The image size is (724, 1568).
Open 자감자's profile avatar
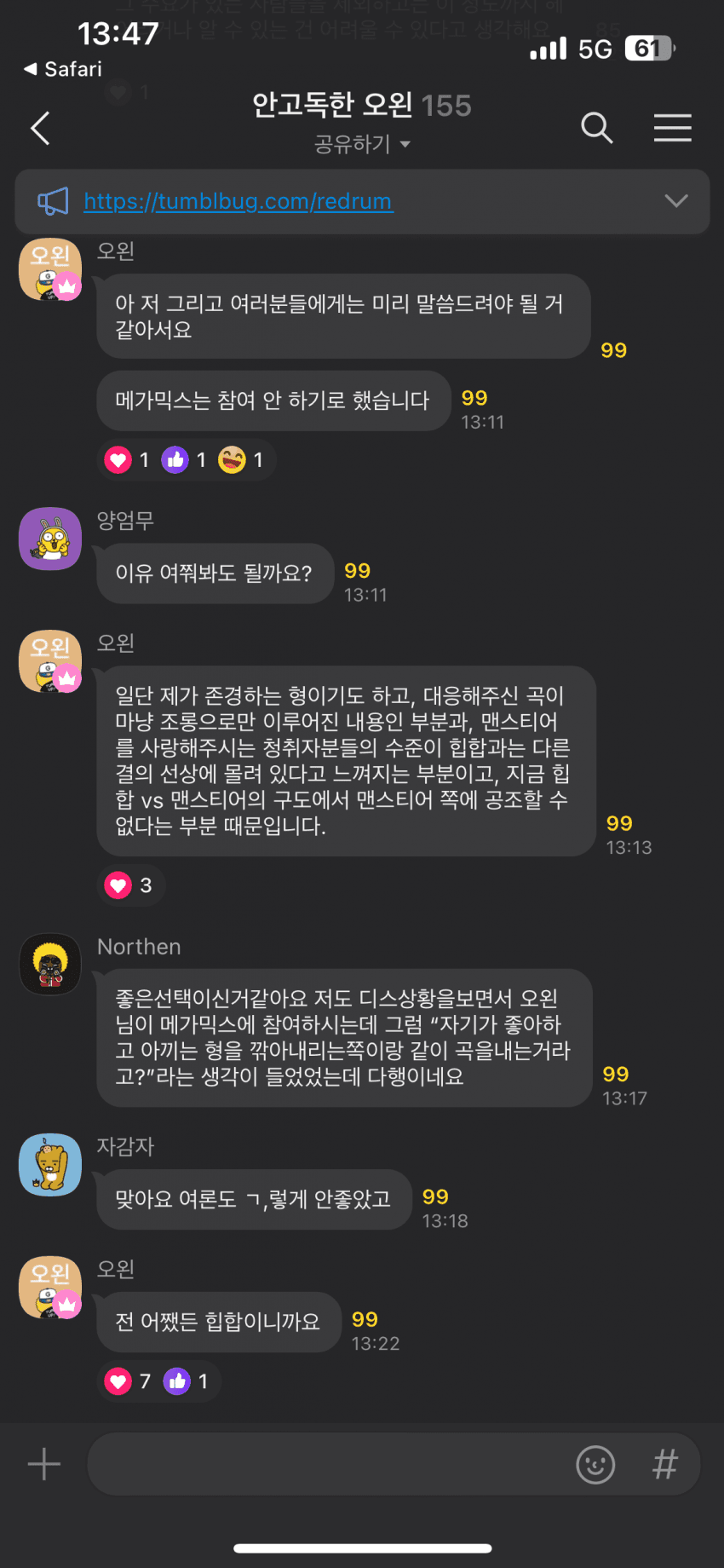[50, 1165]
